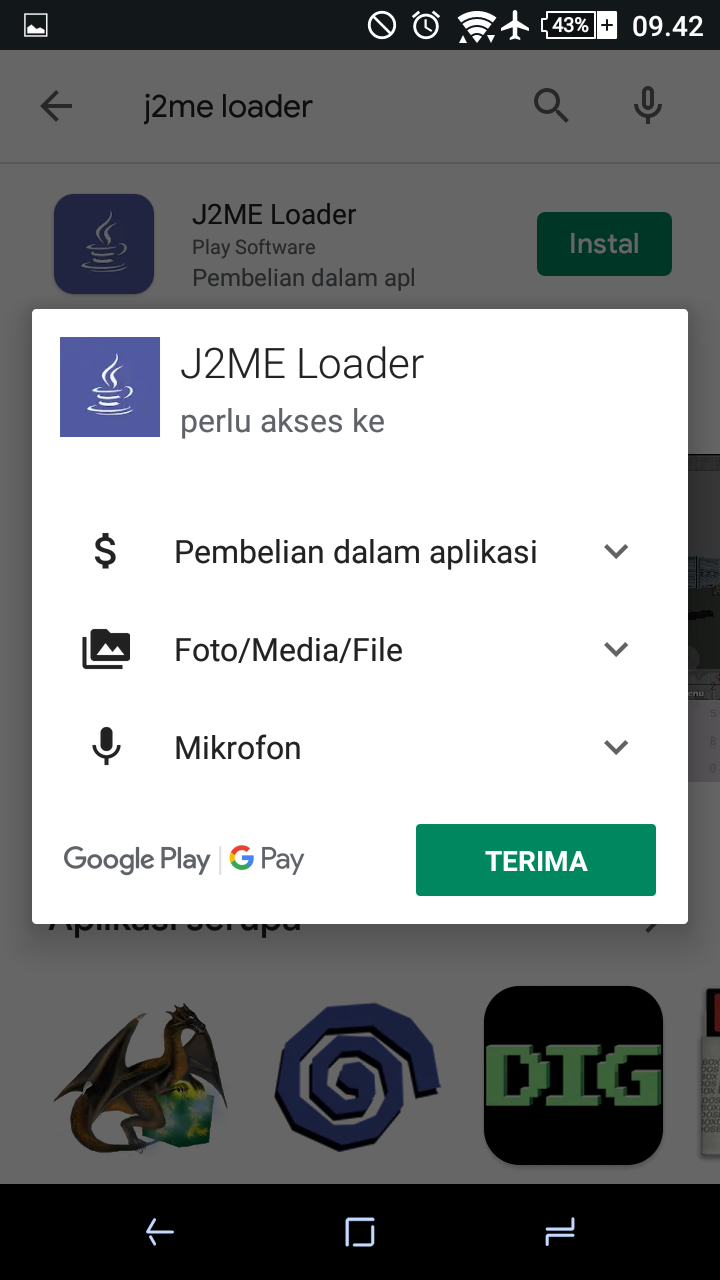Select the dollar in-app purchases icon
720x1280 pixels.
click(x=106, y=551)
